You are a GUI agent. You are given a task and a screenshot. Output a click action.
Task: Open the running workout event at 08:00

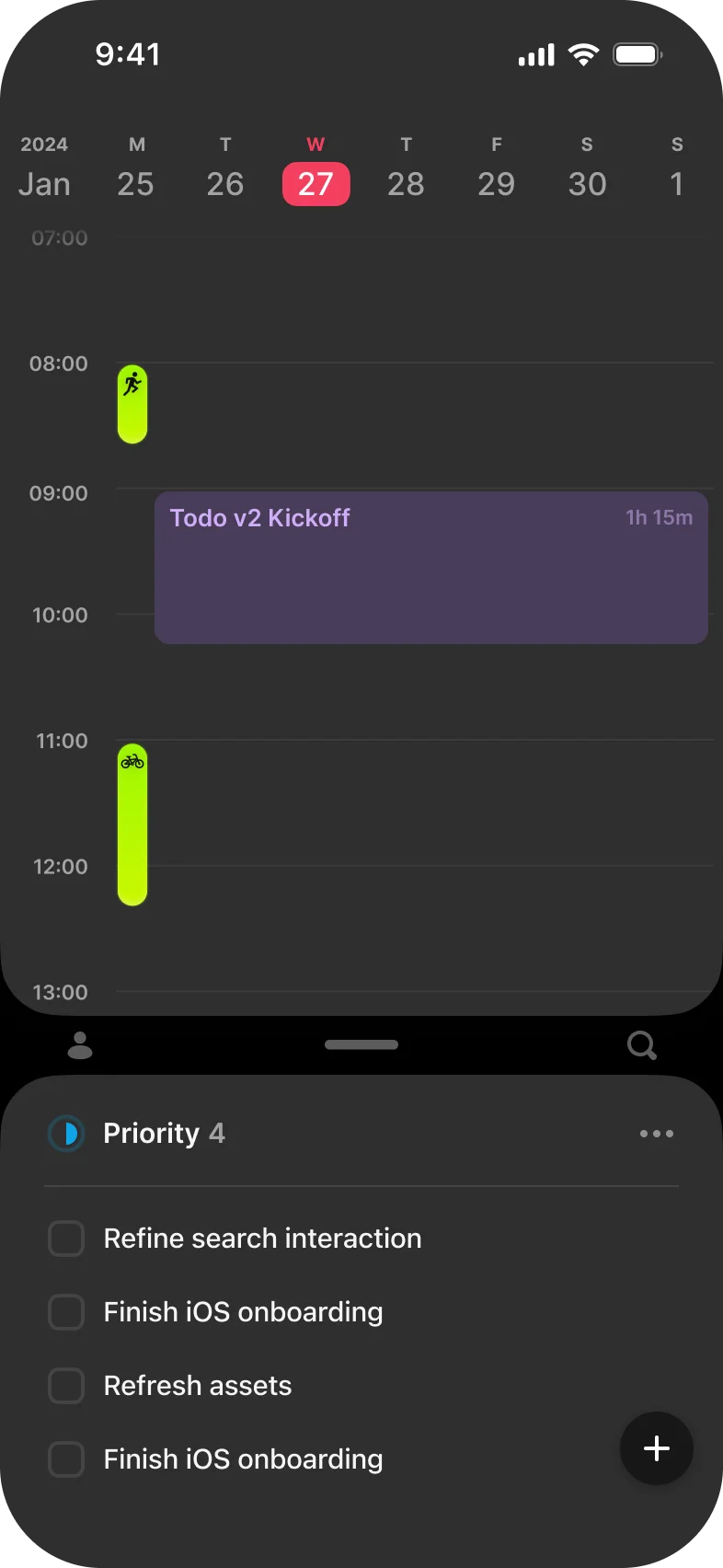point(132,404)
